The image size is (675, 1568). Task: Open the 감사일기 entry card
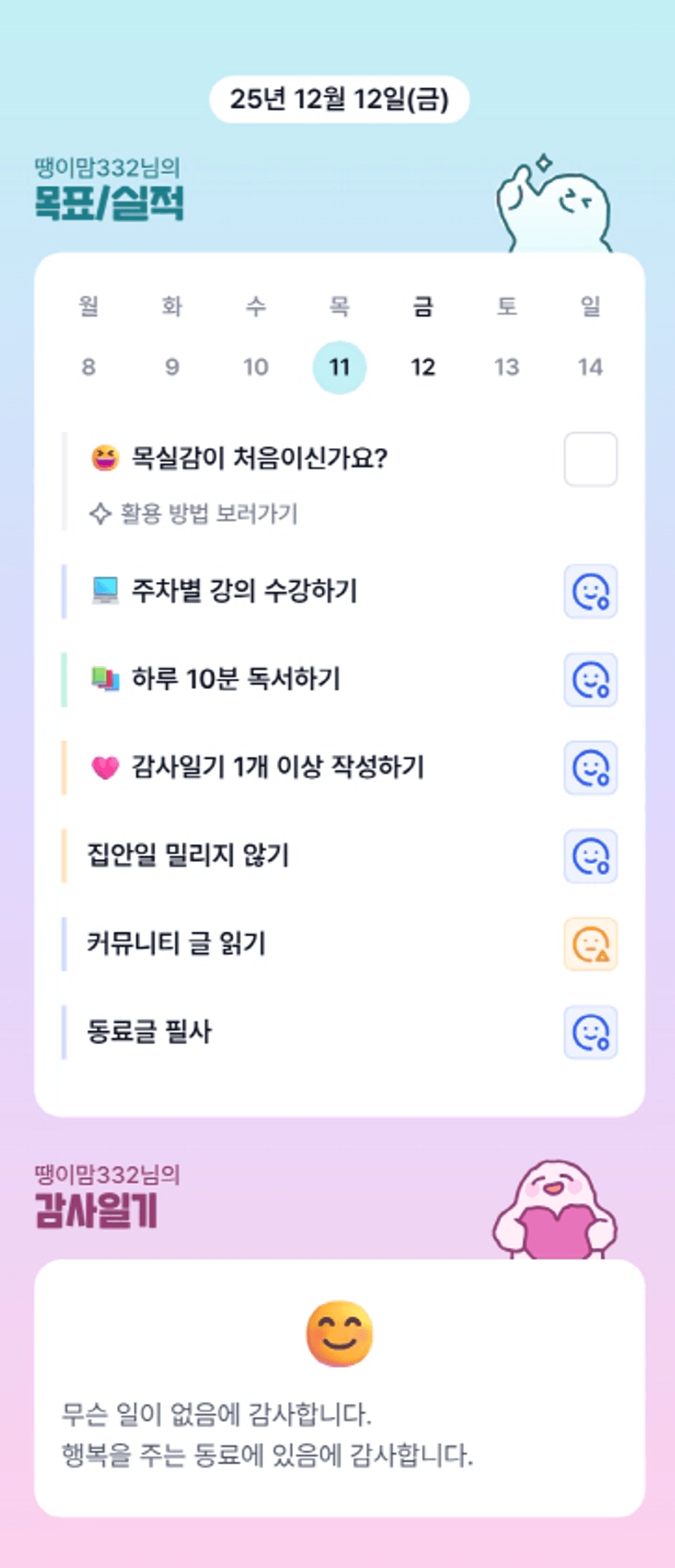(340, 1388)
